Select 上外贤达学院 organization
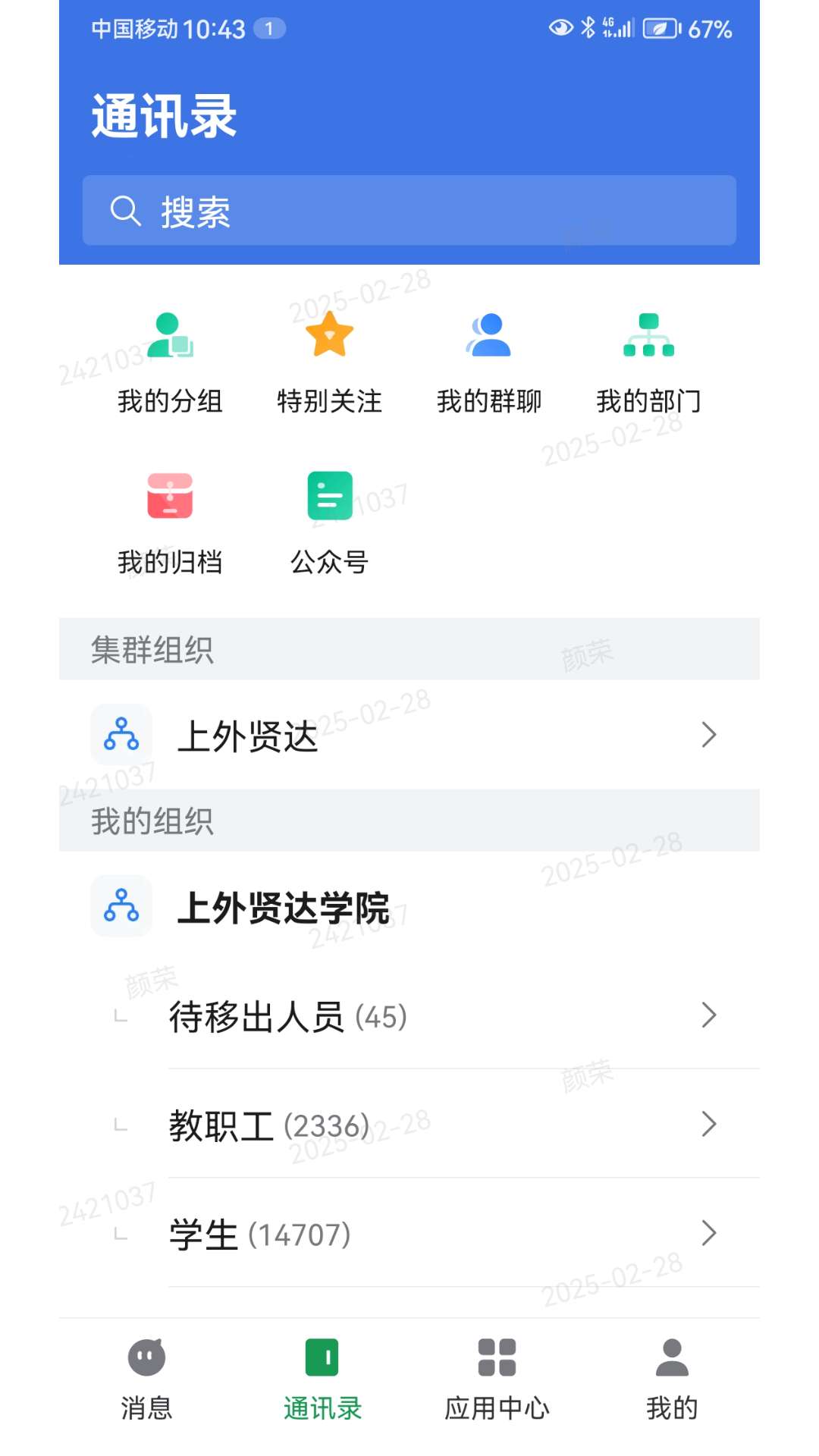The width and height of the screenshot is (819, 1456). [x=409, y=906]
